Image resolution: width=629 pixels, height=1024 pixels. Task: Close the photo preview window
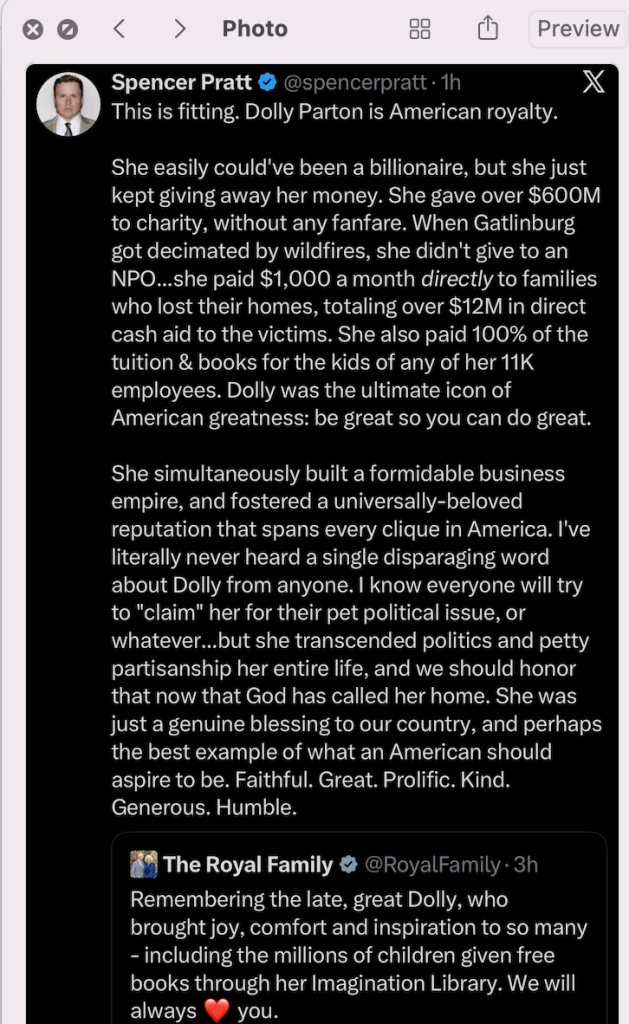coord(33,29)
